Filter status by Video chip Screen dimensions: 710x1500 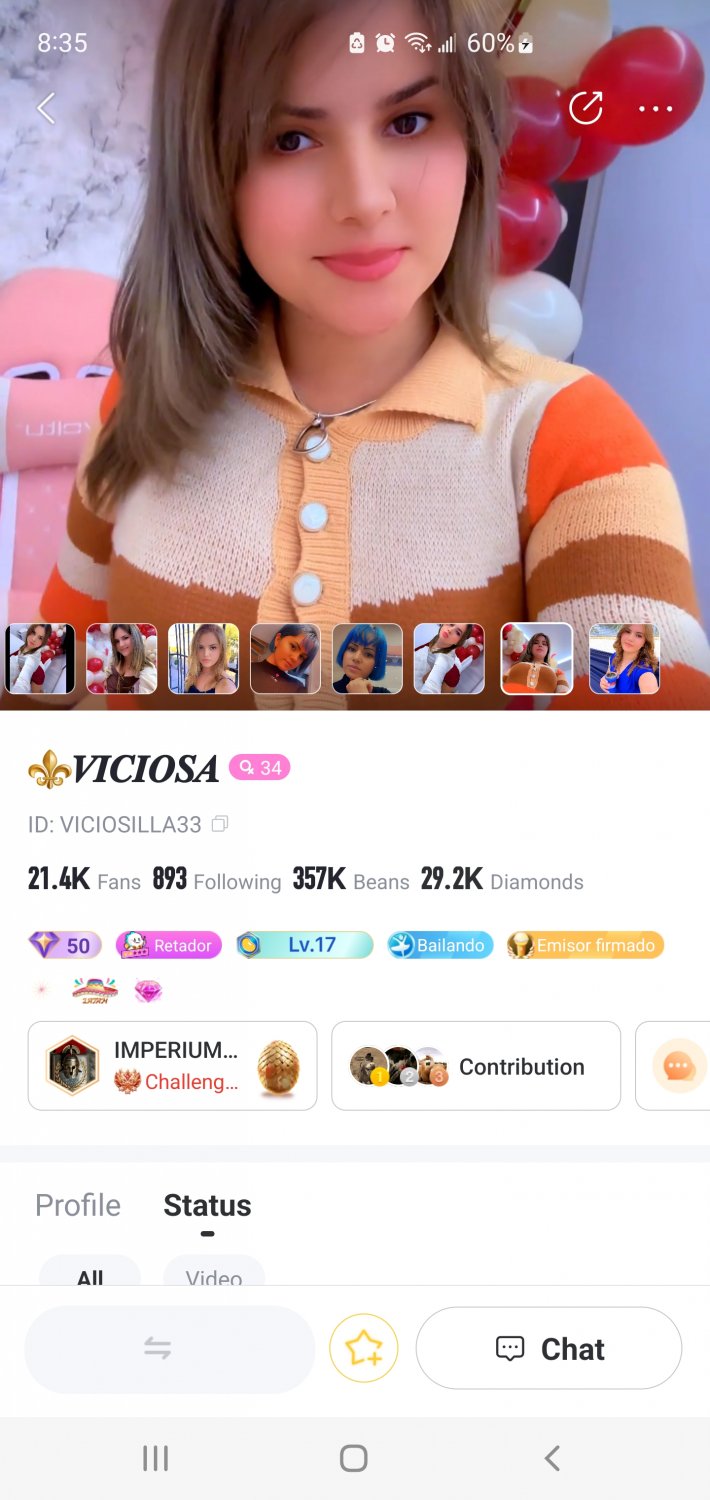coord(214,1275)
